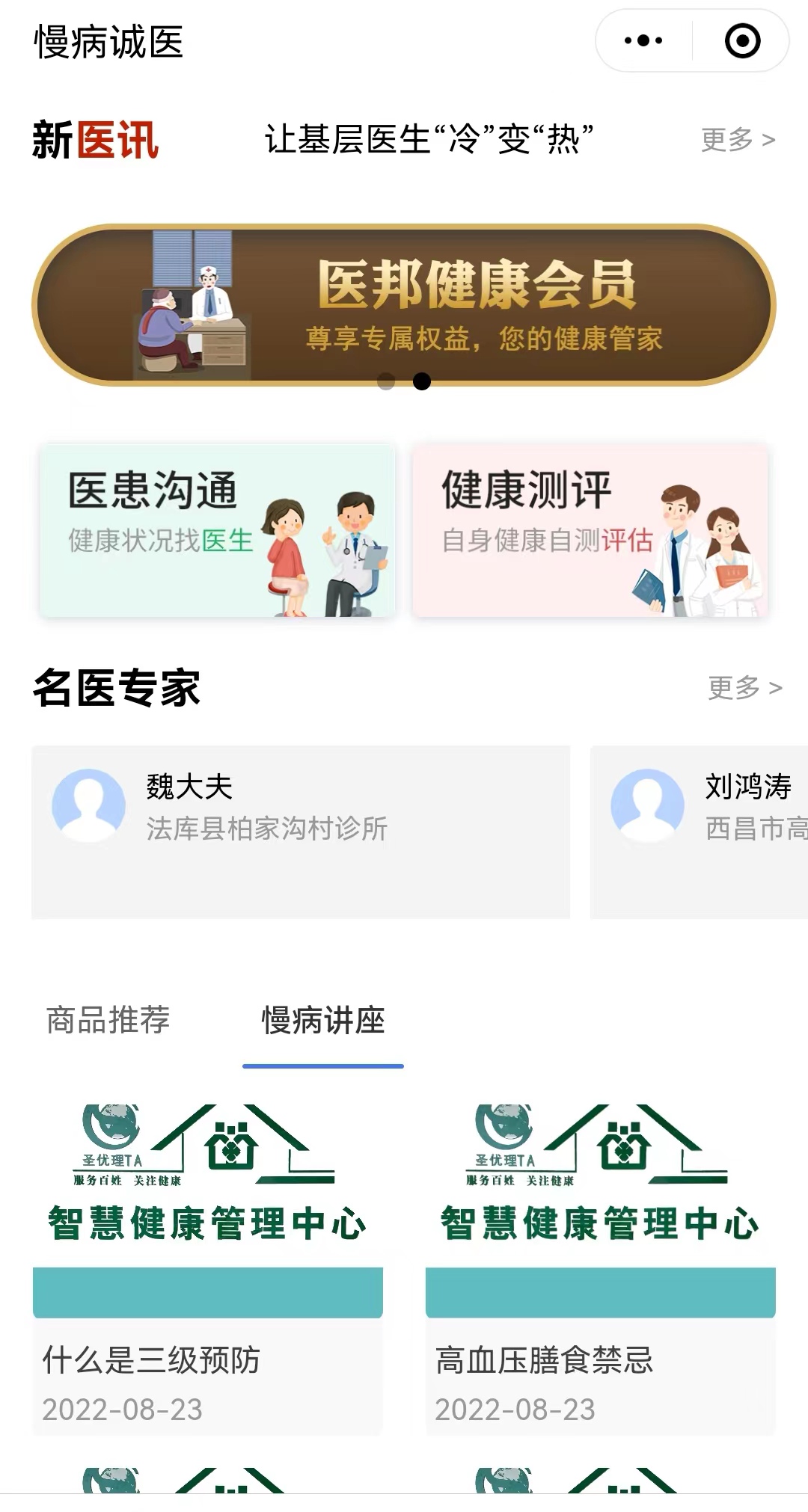The image size is (808, 1512).
Task: Open doctor 魏大夫's profile card
Action: click(x=301, y=832)
